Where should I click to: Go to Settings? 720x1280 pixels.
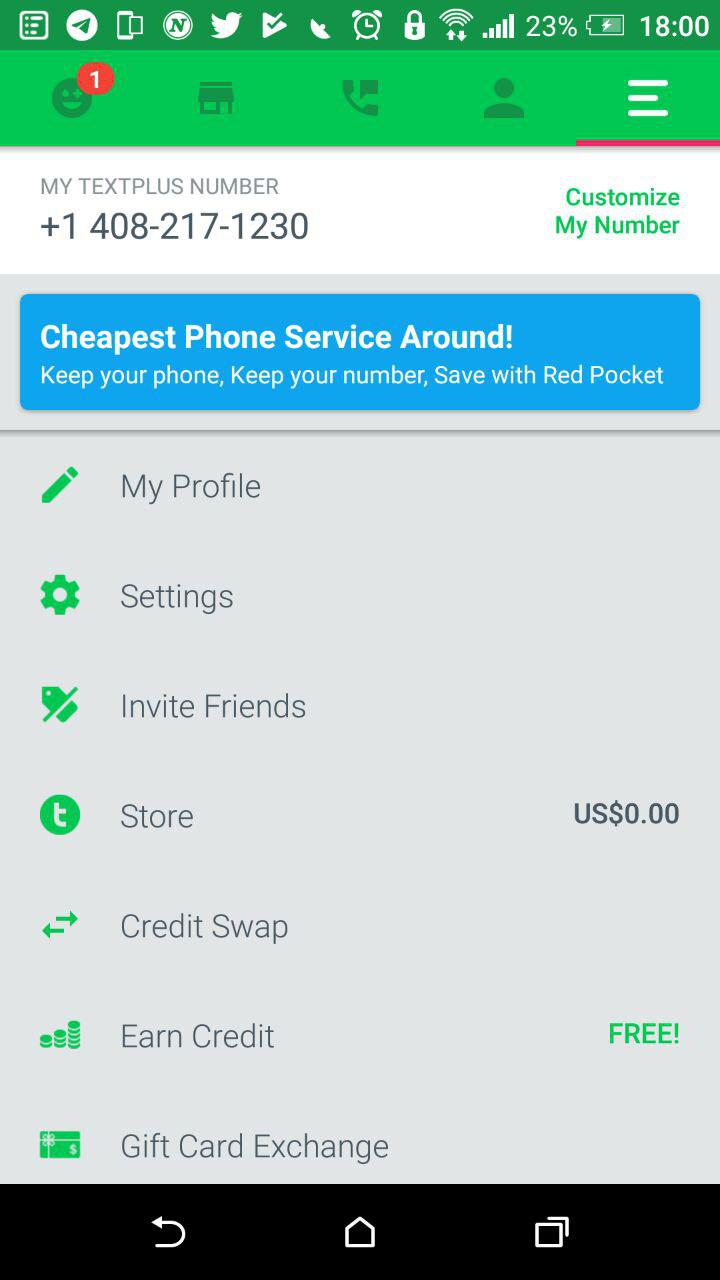tap(177, 596)
